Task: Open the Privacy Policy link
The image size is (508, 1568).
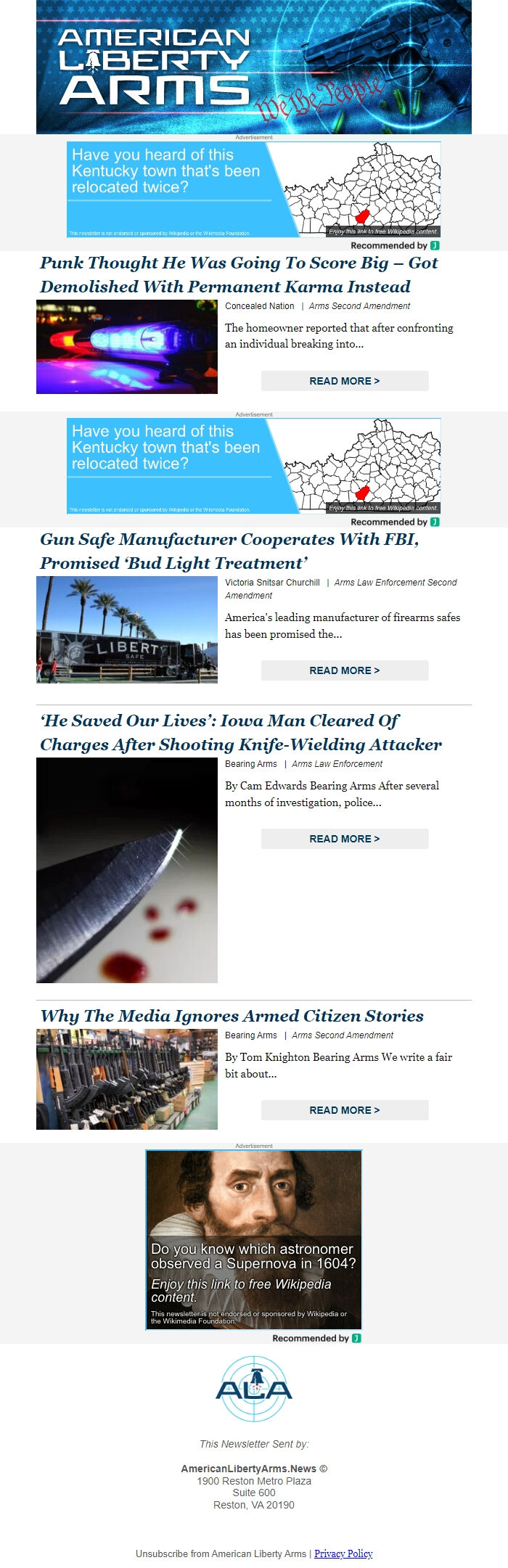Action: tap(343, 1553)
